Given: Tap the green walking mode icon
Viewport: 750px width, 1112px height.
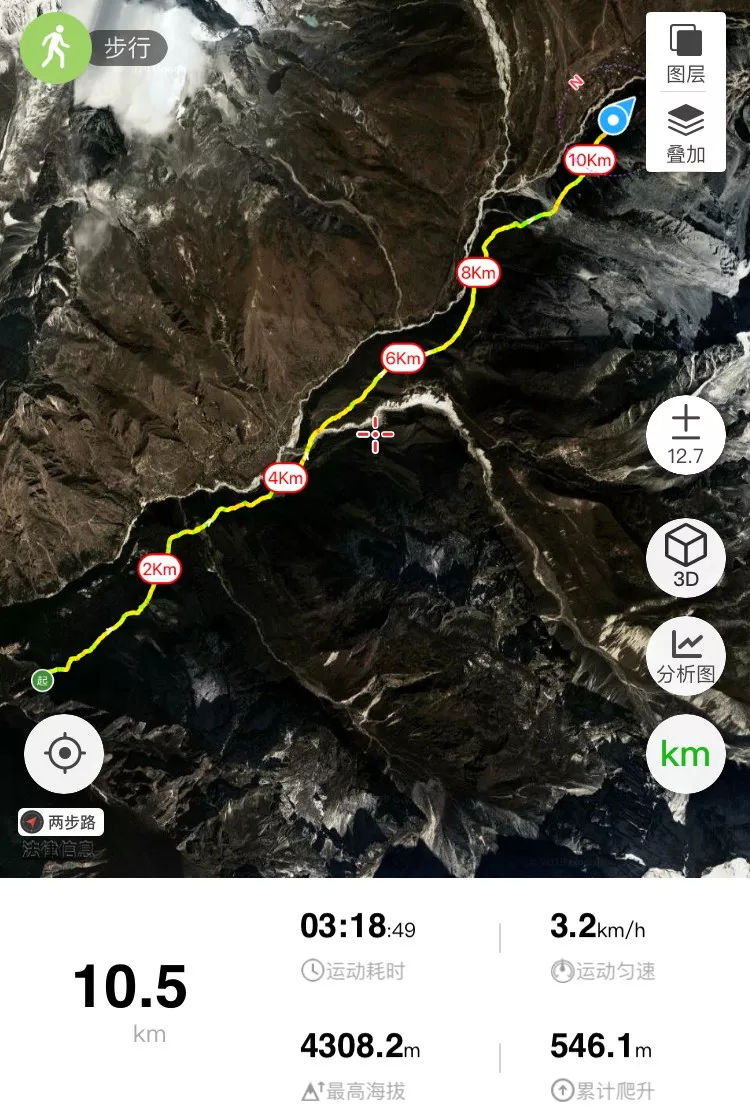Looking at the screenshot, I should pyautogui.click(x=56, y=47).
